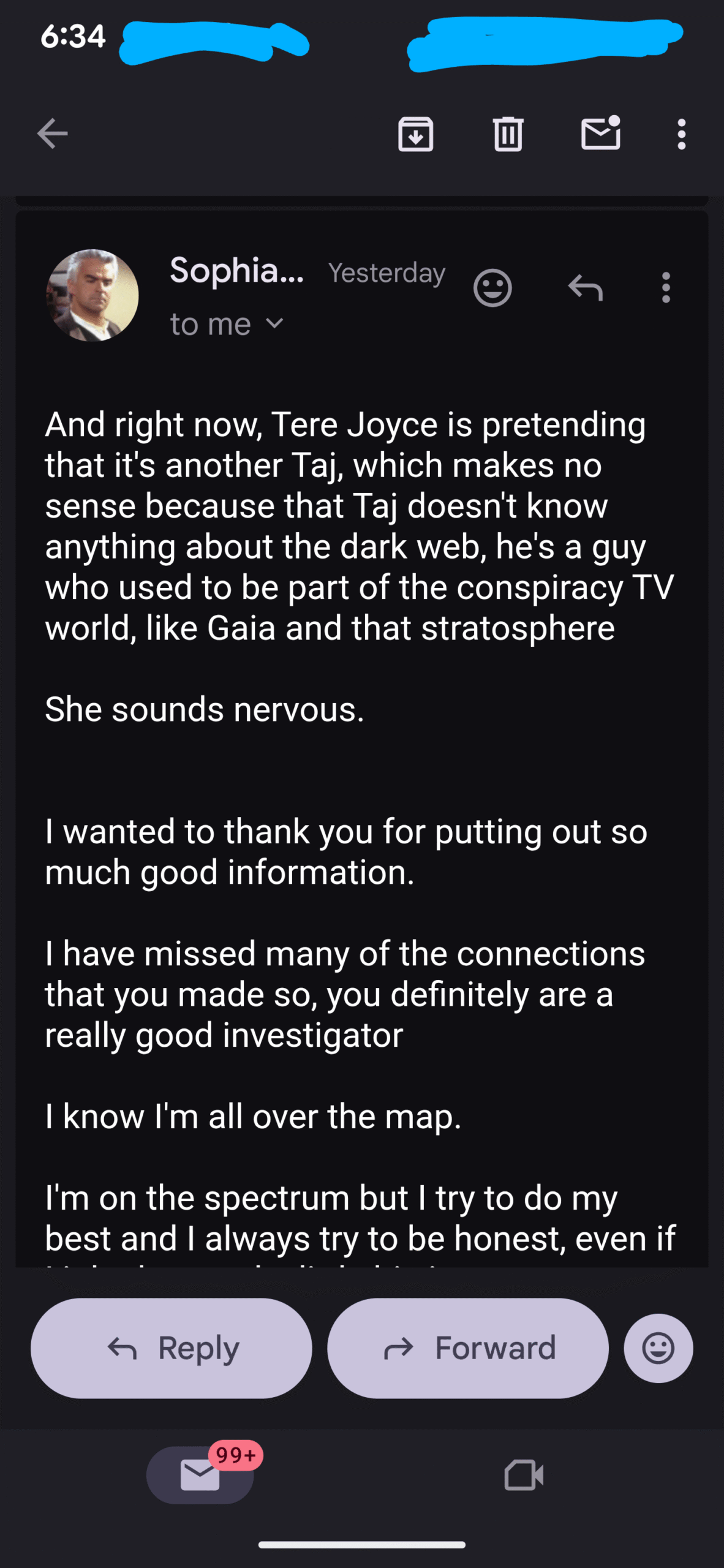This screenshot has width=724, height=1568.
Task: Open emoji reactions next to Forward
Action: point(658,1348)
